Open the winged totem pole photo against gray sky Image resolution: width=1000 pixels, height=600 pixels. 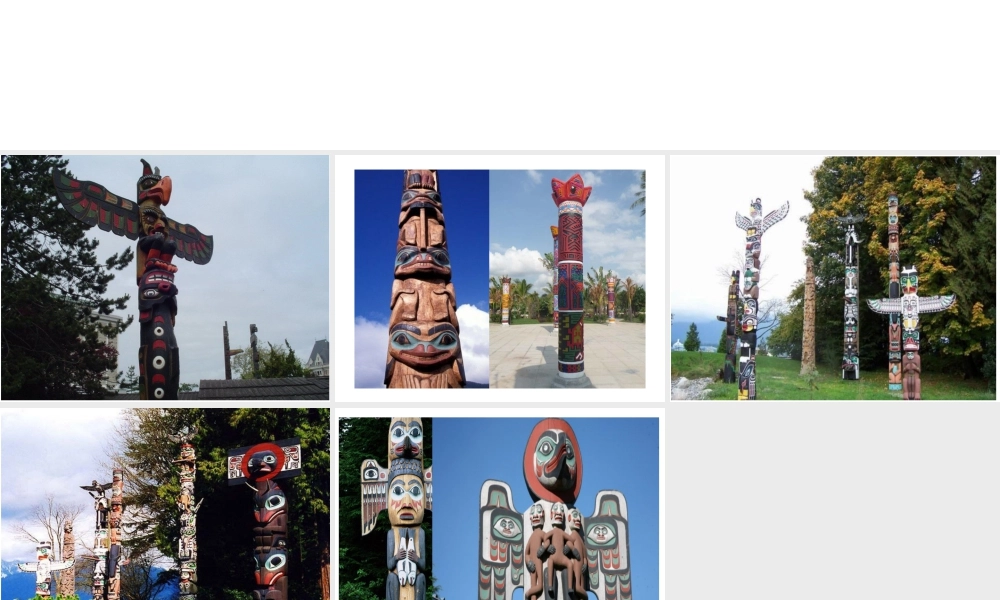pyautogui.click(x=165, y=277)
